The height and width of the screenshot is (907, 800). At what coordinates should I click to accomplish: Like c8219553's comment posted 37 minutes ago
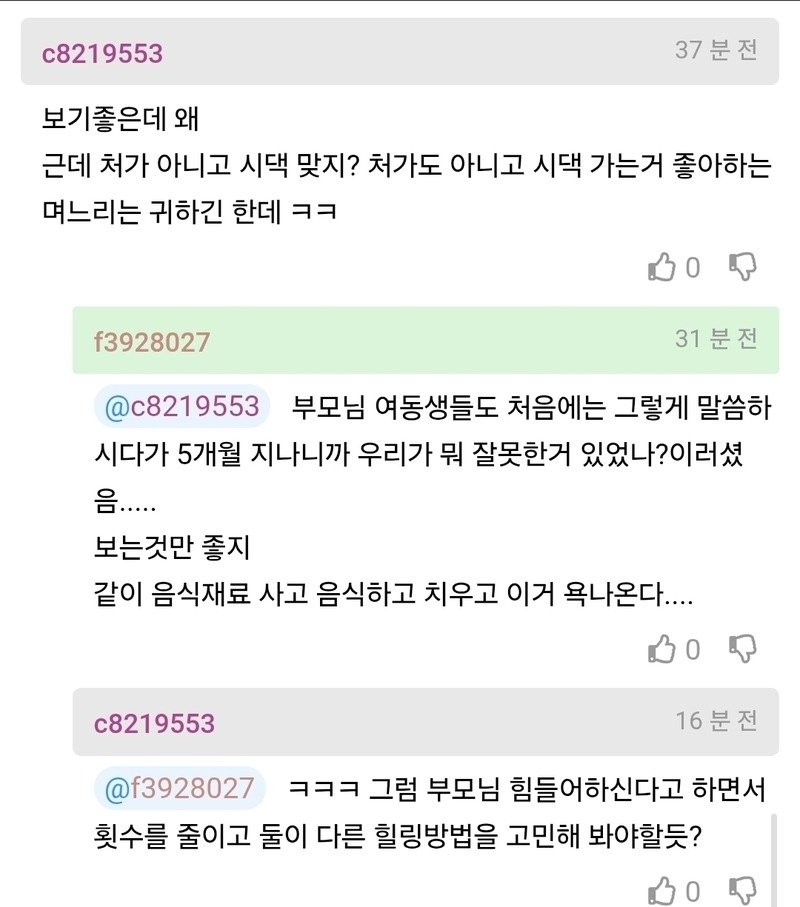click(663, 266)
